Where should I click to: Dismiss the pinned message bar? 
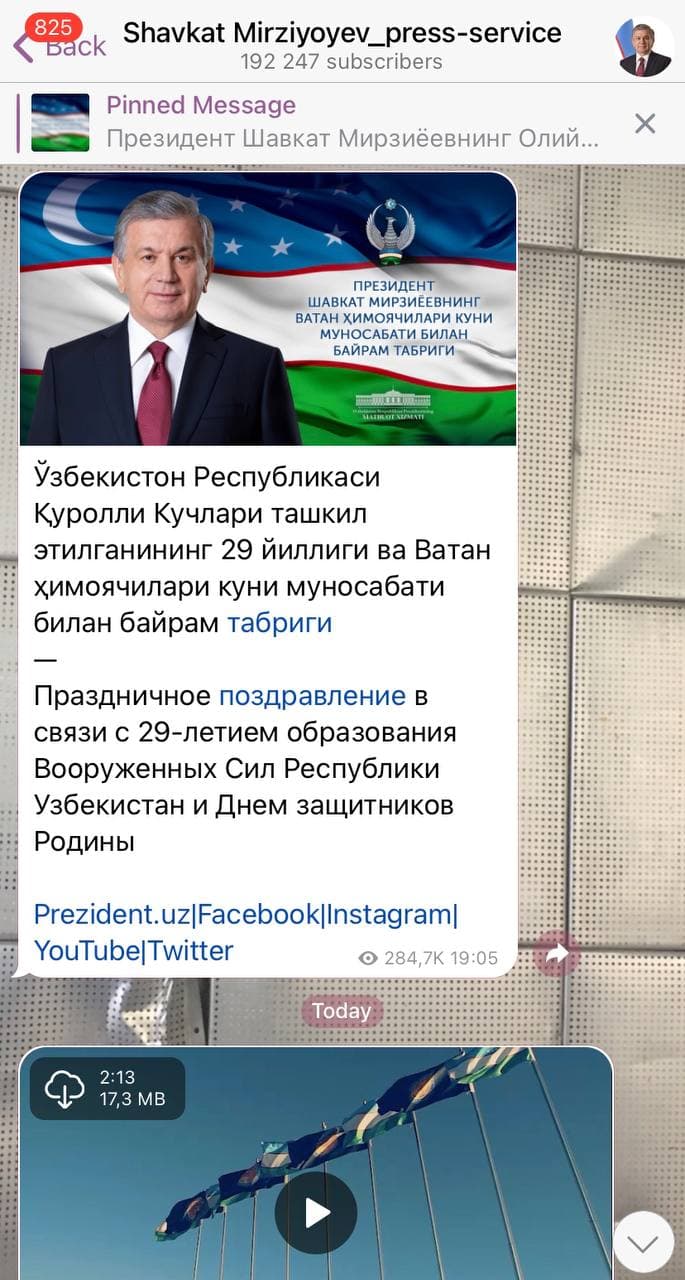[x=645, y=123]
